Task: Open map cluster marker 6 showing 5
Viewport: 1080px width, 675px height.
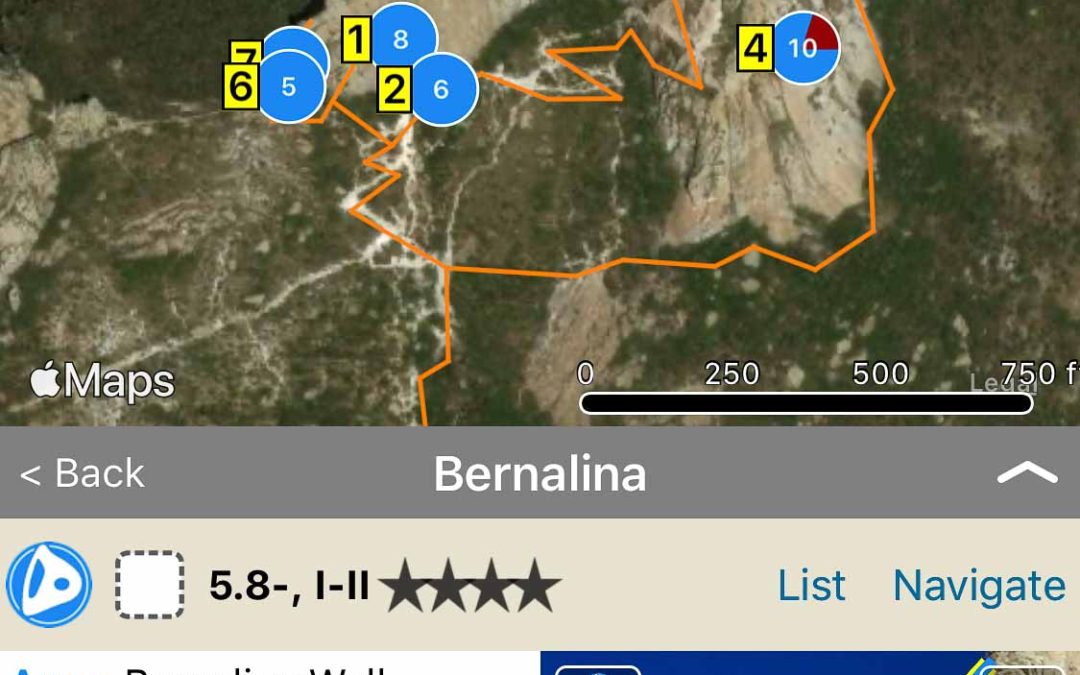Action: pyautogui.click(x=289, y=87)
